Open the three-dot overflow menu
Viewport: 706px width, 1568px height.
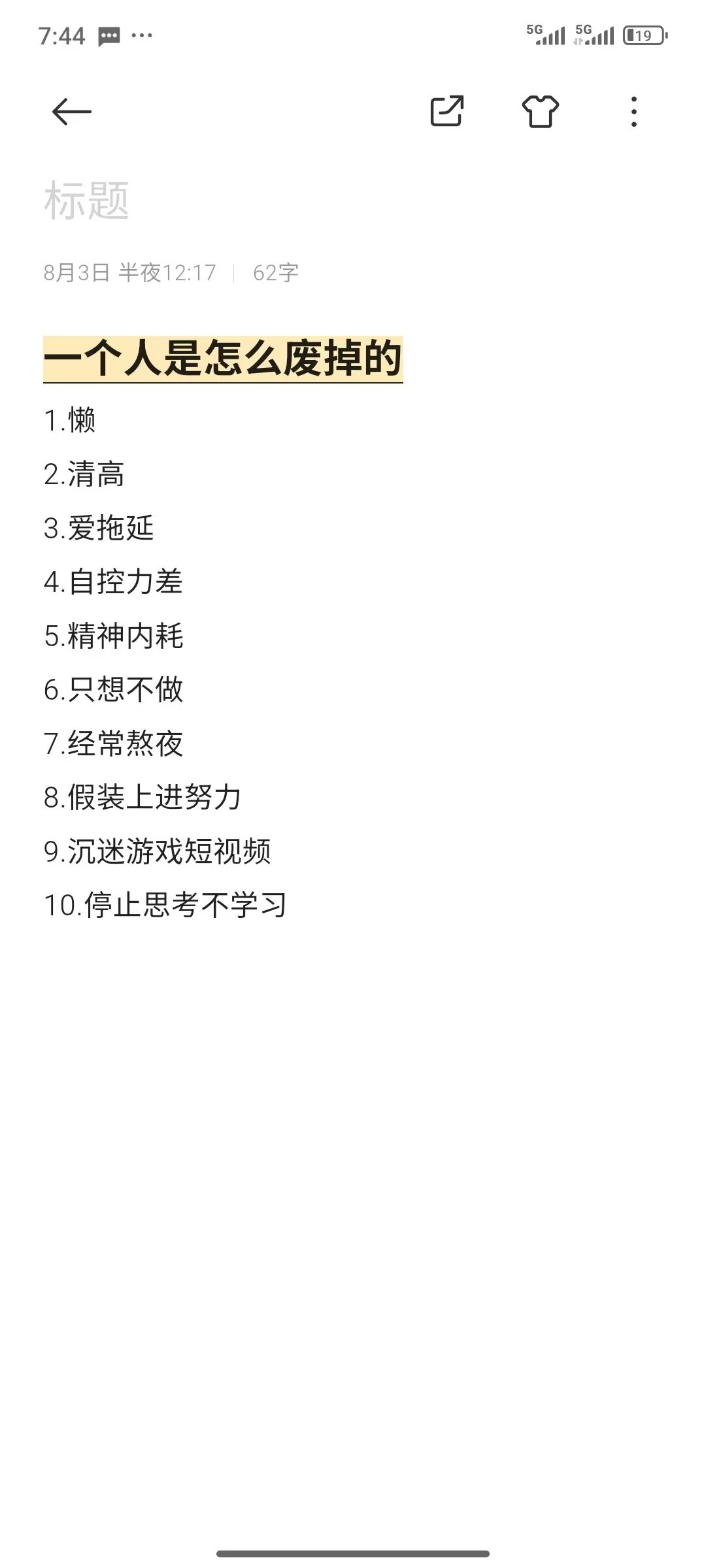click(633, 111)
